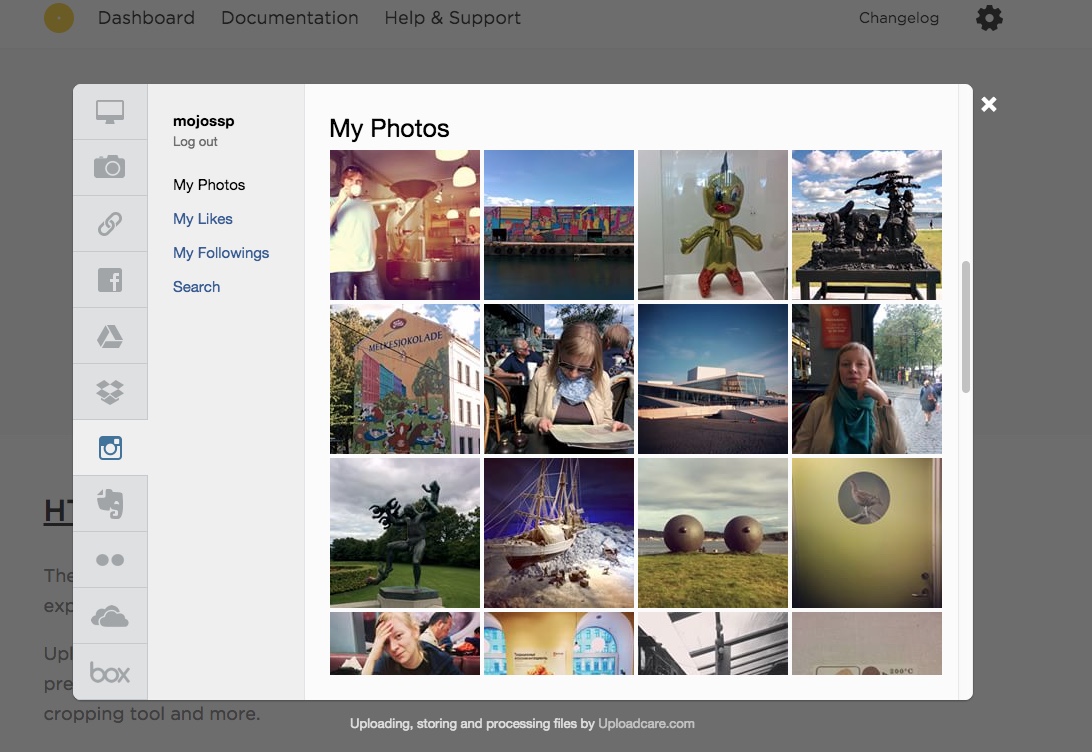Select the ship model photo
1092x752 pixels.
[x=559, y=533]
